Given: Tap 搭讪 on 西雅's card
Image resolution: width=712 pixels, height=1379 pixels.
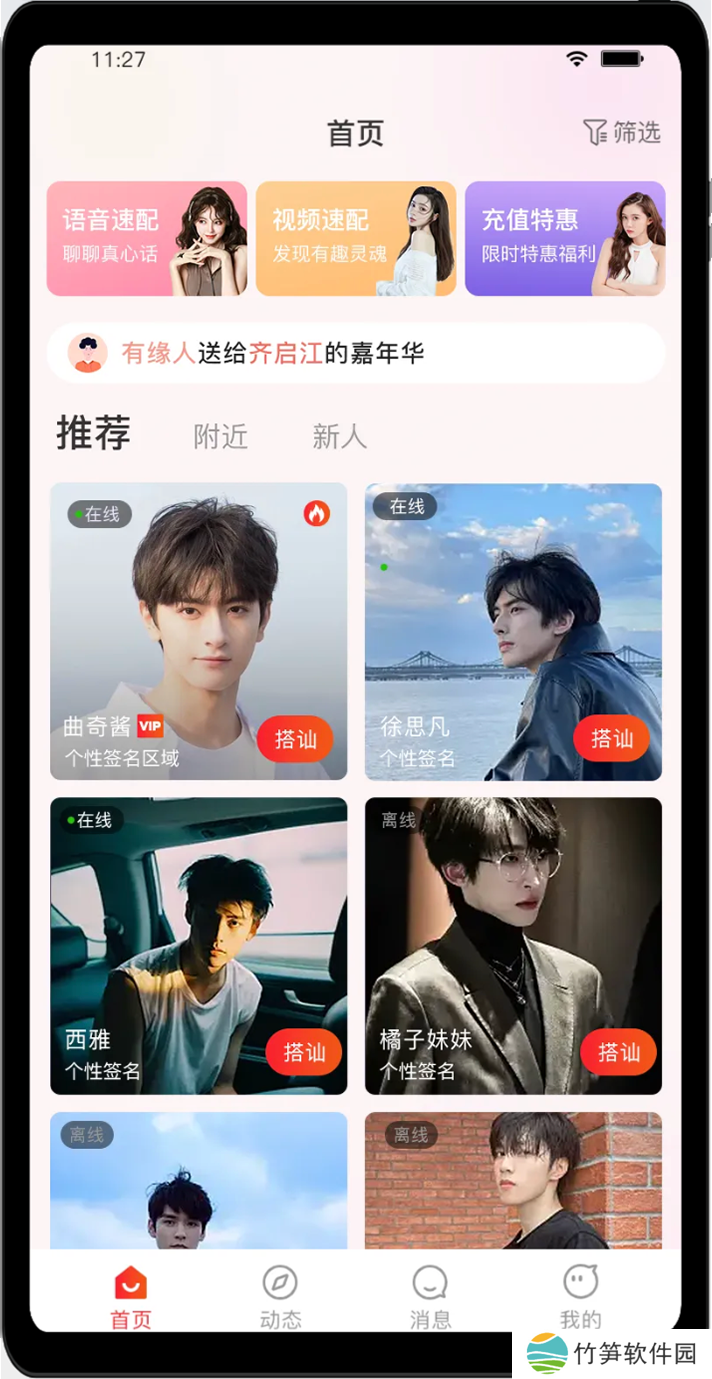Looking at the screenshot, I should click(303, 1052).
